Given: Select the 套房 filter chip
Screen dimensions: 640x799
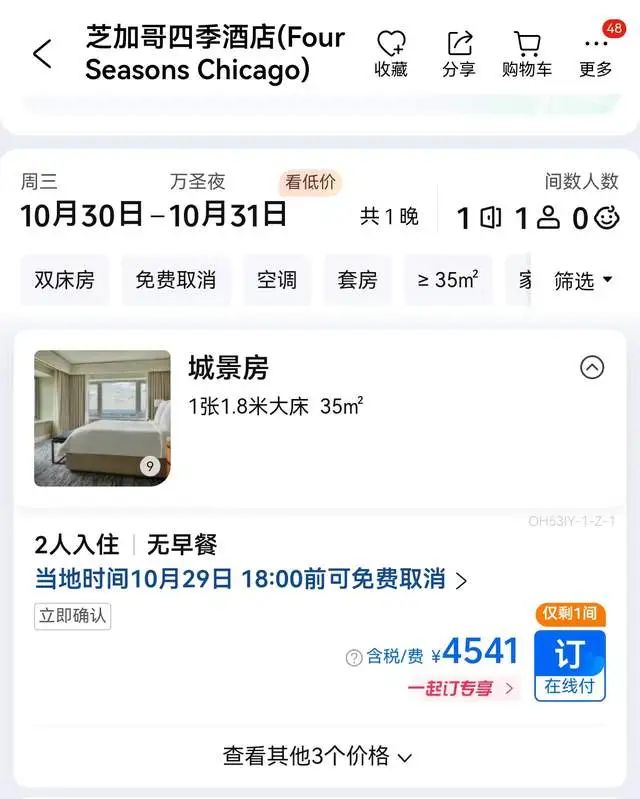Looking at the screenshot, I should [x=358, y=281].
